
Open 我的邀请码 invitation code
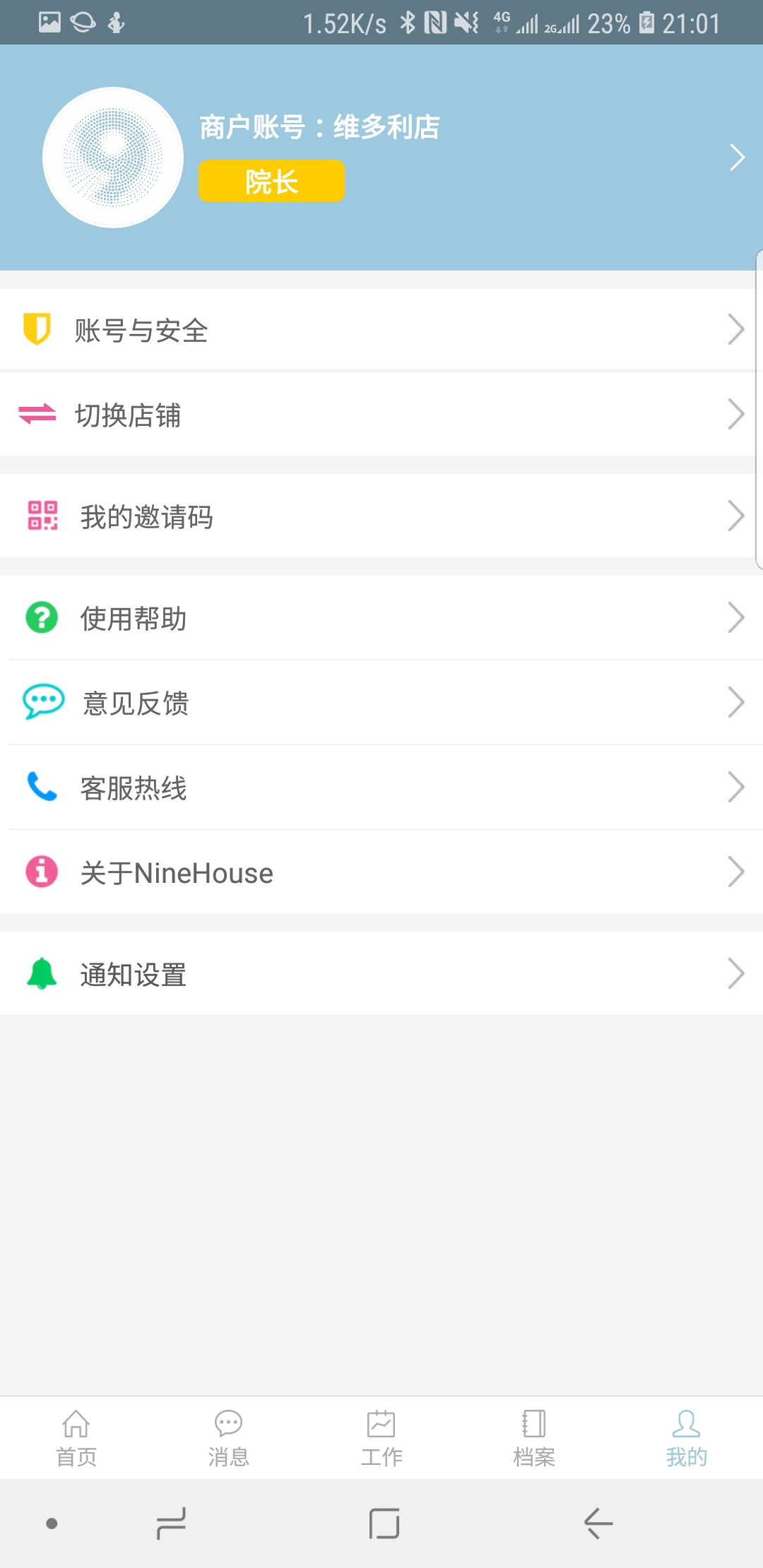(381, 516)
